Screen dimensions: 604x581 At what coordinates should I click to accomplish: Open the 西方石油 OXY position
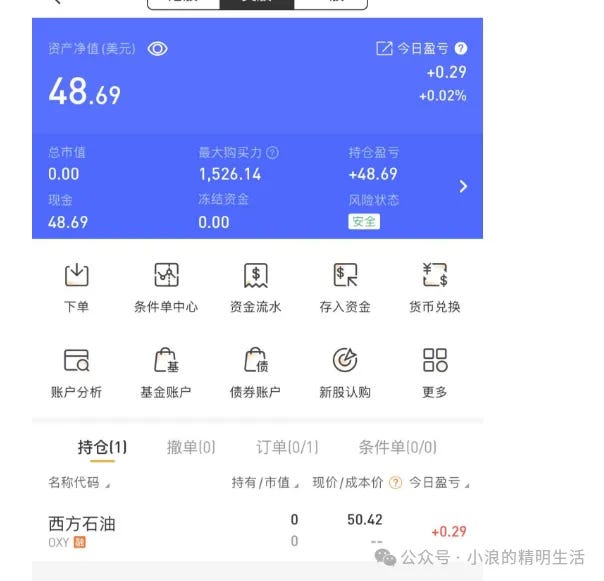click(82, 530)
